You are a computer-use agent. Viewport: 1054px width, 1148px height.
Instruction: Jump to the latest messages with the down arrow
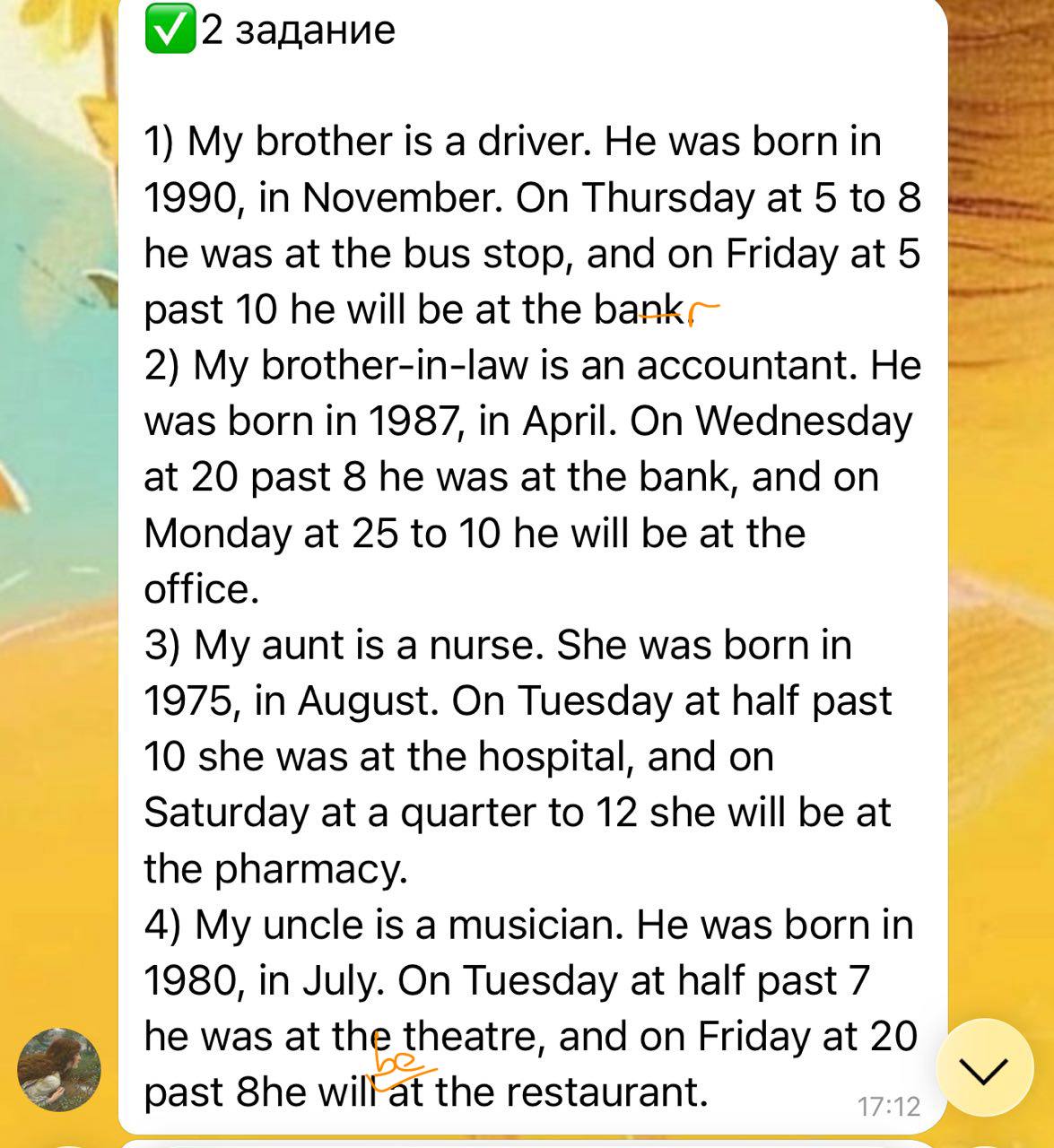(x=984, y=1068)
